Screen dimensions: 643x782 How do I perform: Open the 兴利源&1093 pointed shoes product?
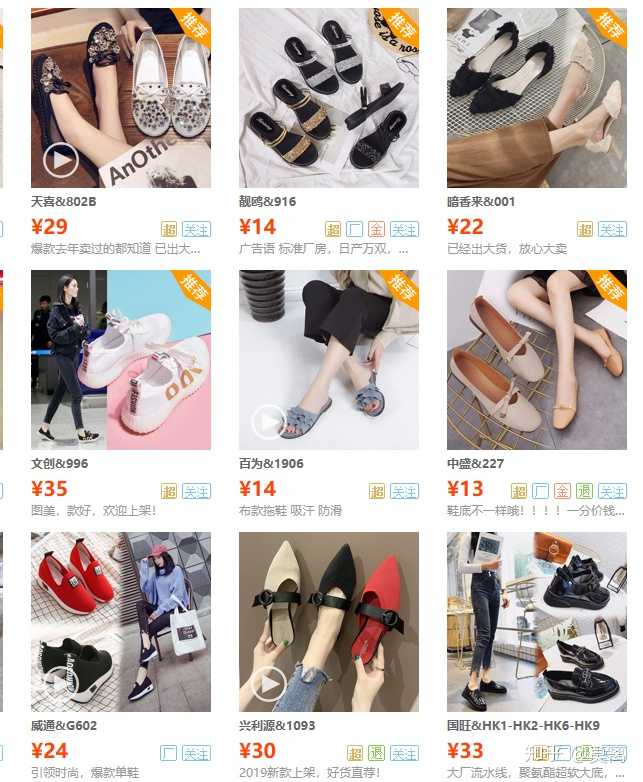click(328, 622)
